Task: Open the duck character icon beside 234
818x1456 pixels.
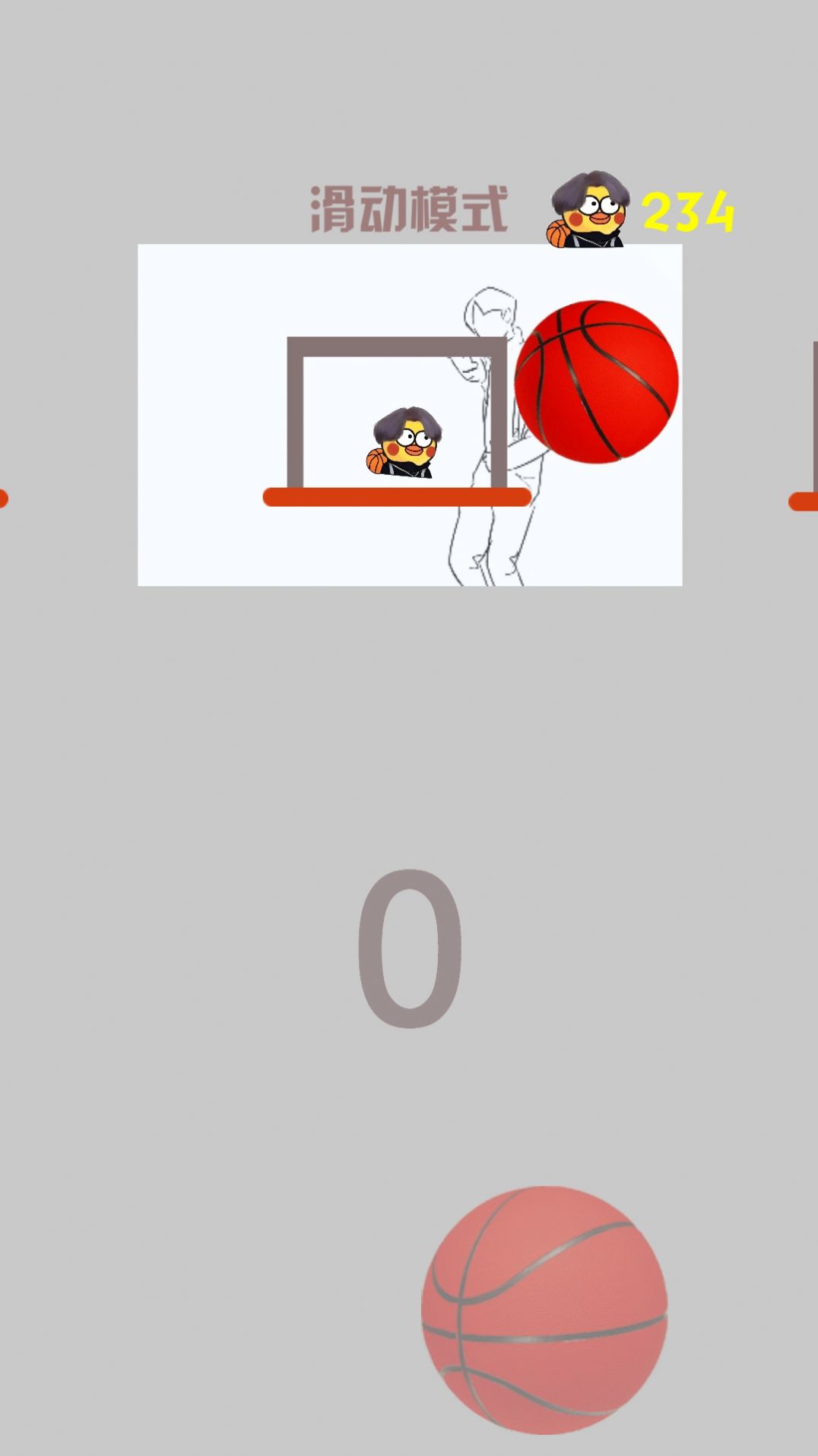Action: pos(588,210)
